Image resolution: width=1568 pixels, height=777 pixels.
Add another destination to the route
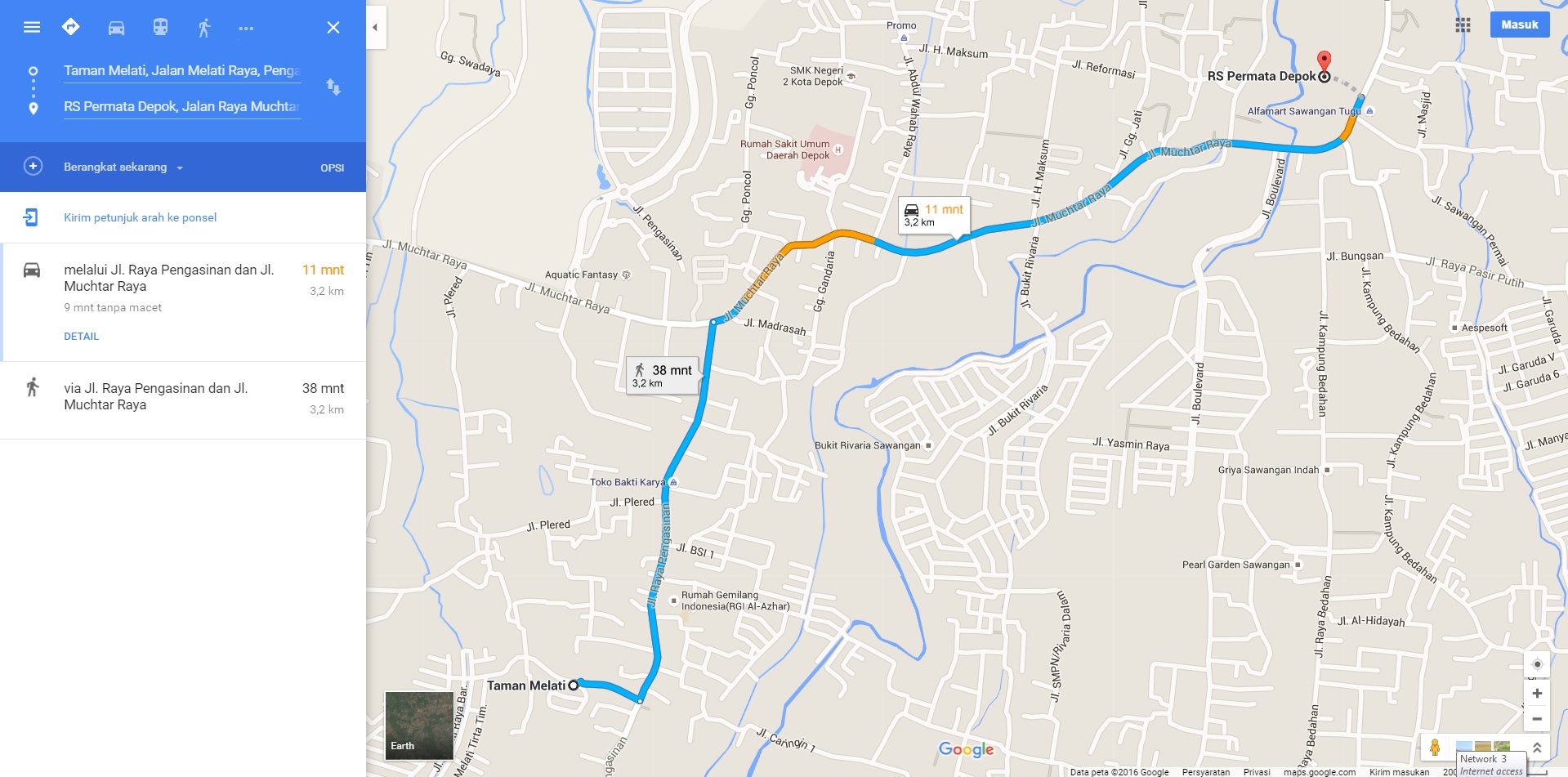[33, 167]
